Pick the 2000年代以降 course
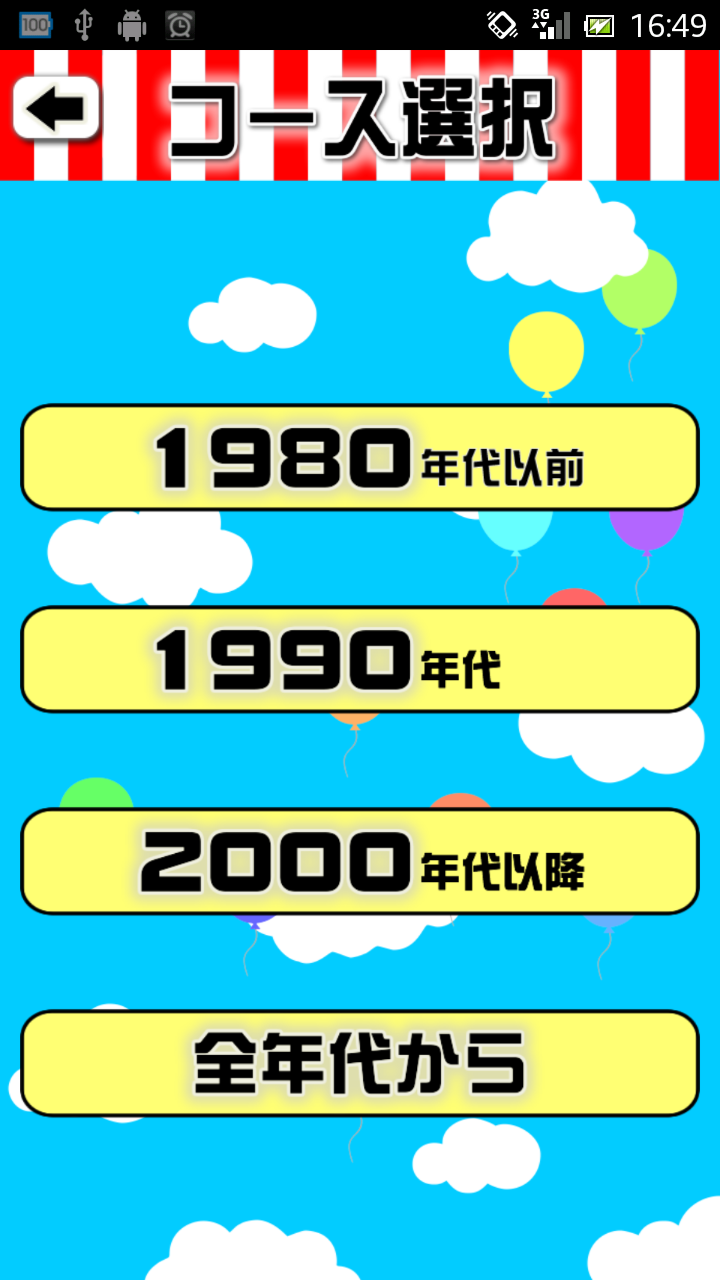The image size is (720, 1280). (360, 862)
